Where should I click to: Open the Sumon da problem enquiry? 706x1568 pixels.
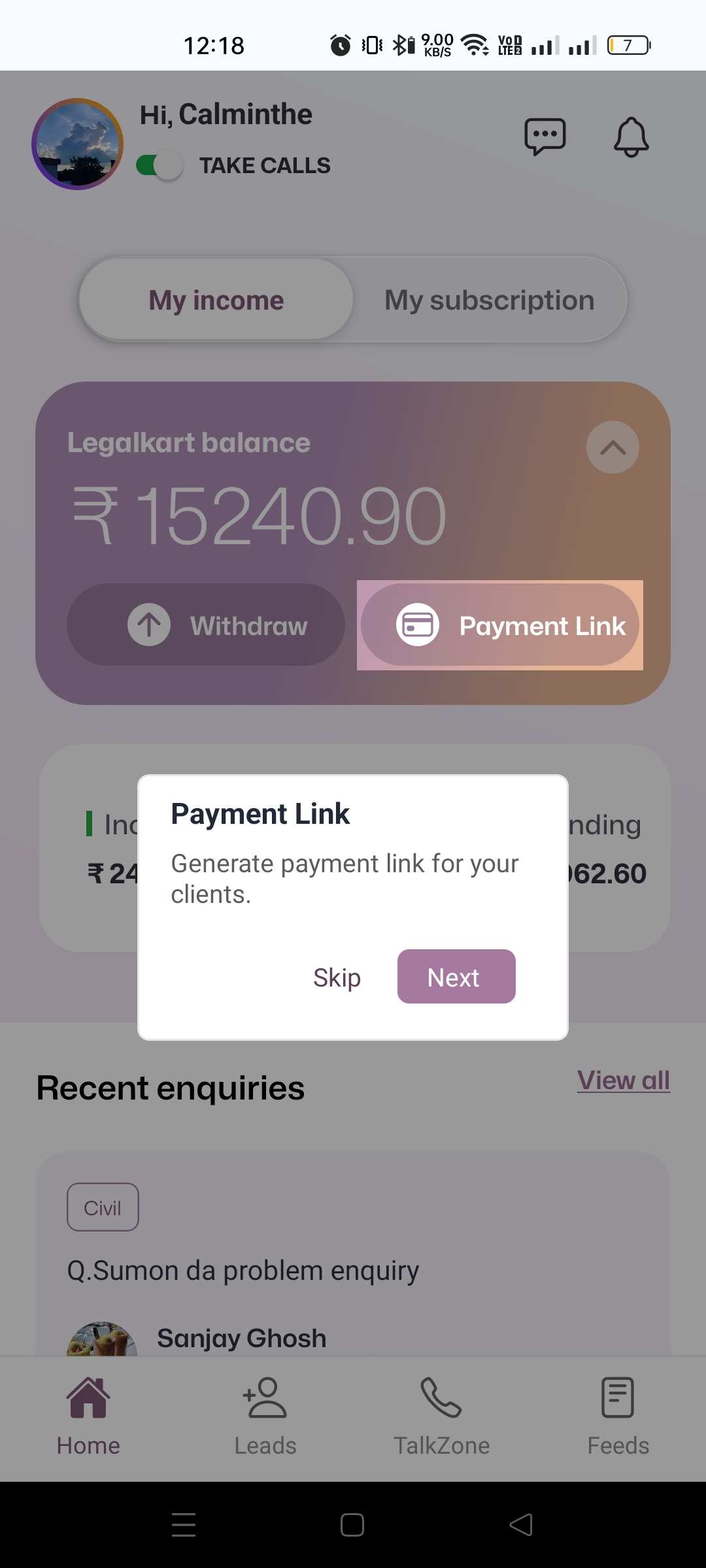coord(243,1271)
